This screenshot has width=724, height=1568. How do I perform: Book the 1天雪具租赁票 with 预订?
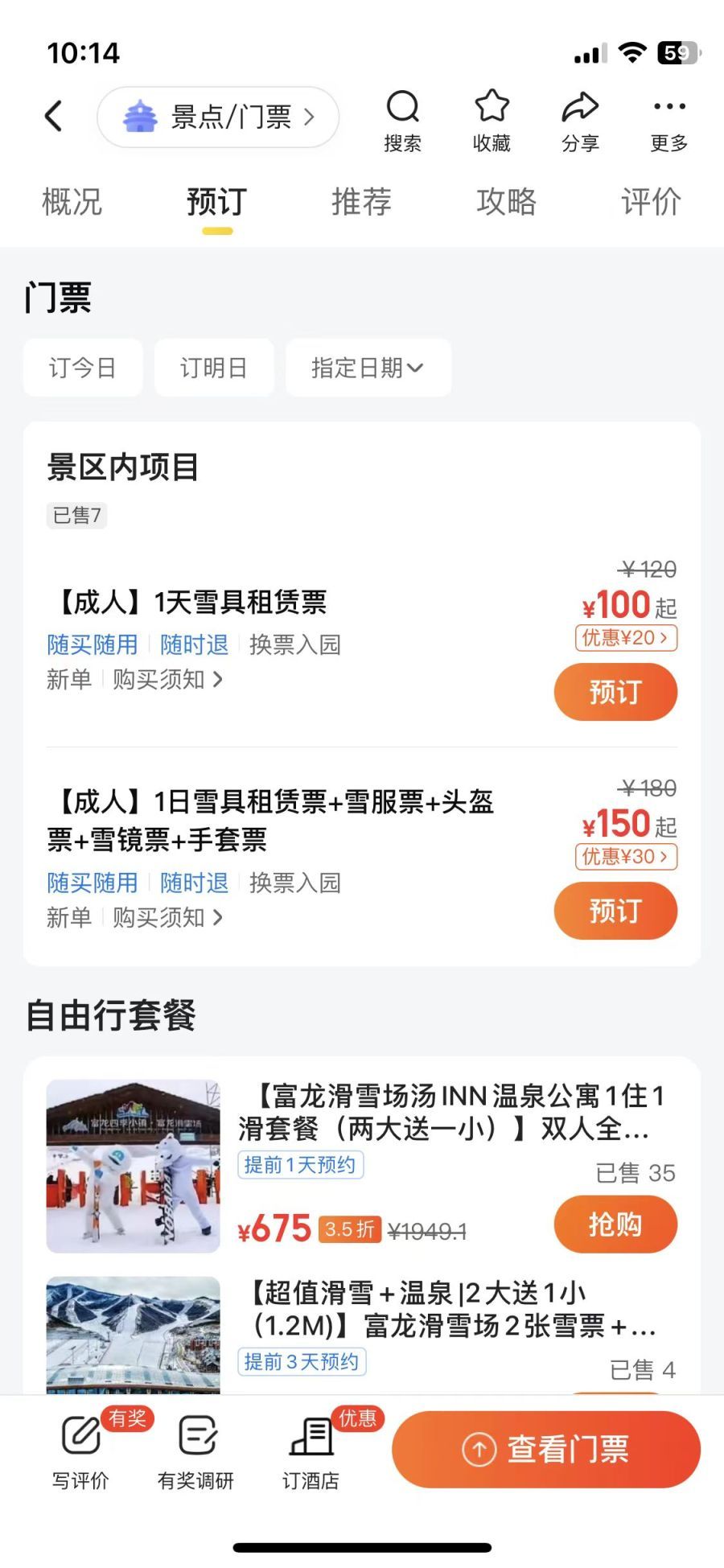click(615, 692)
